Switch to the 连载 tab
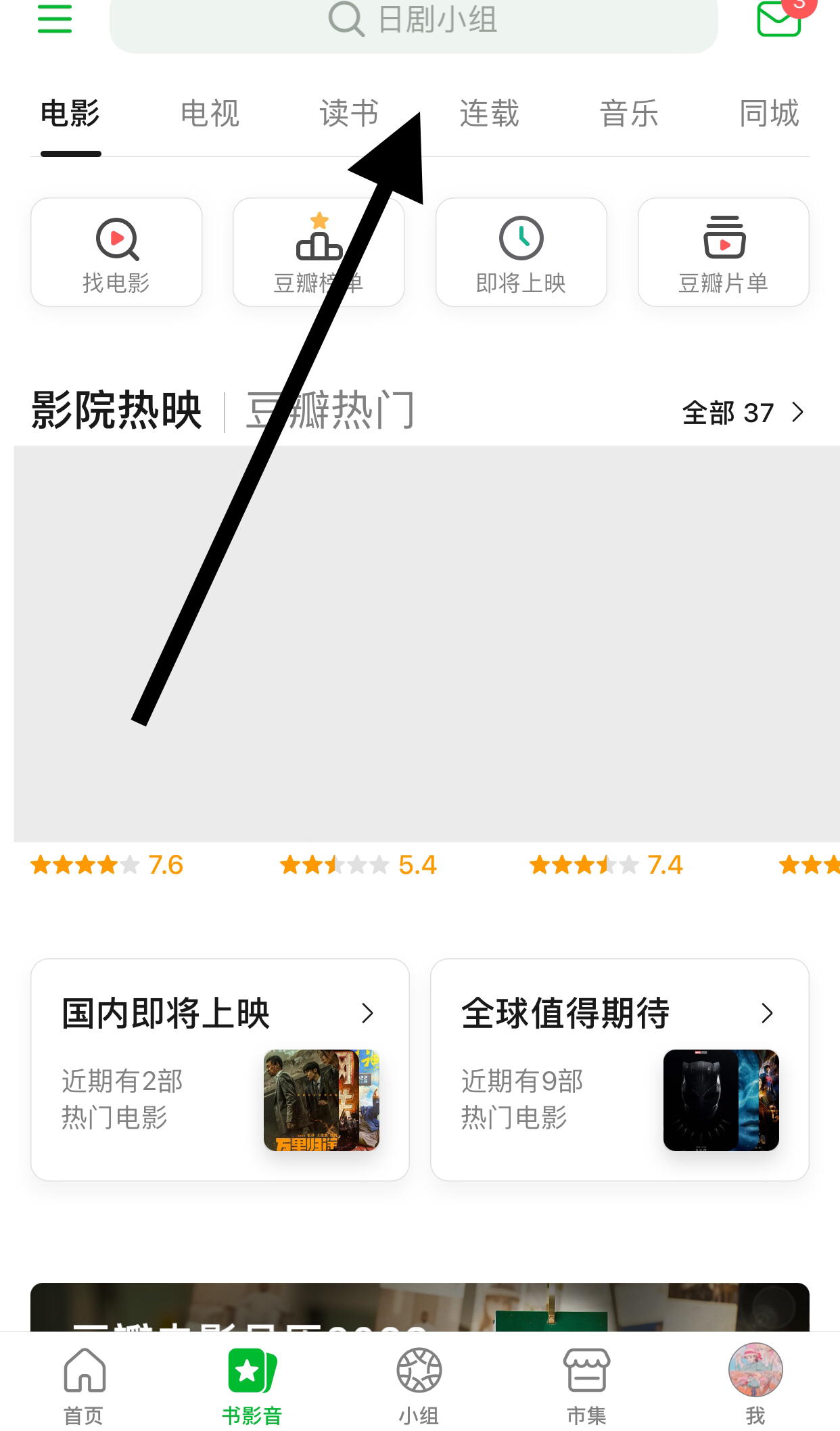The height and width of the screenshot is (1431, 840). pos(489,114)
